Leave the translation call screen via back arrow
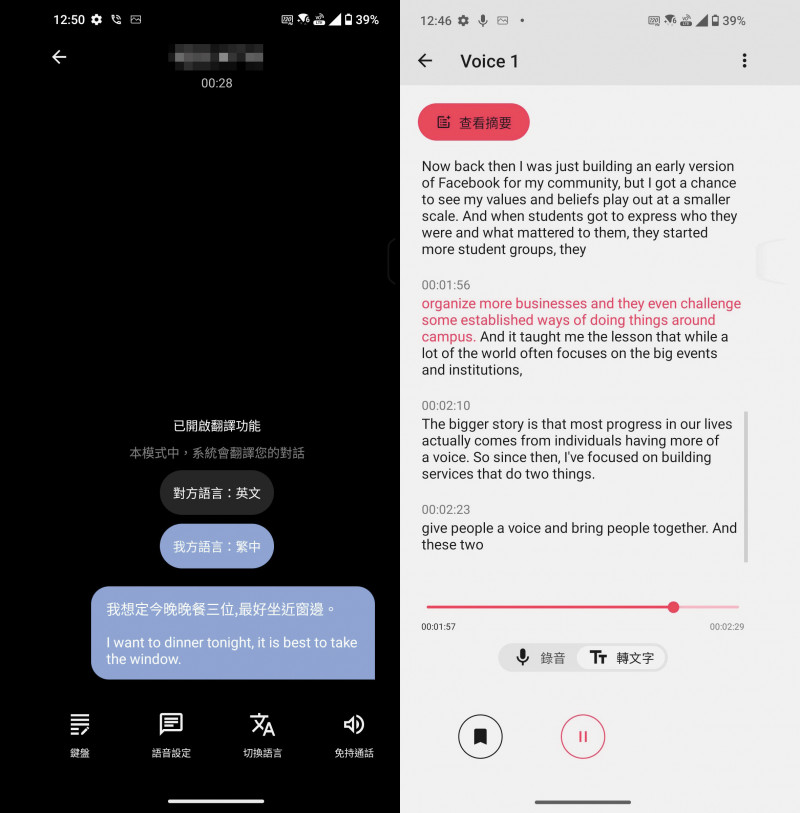 pyautogui.click(x=59, y=57)
